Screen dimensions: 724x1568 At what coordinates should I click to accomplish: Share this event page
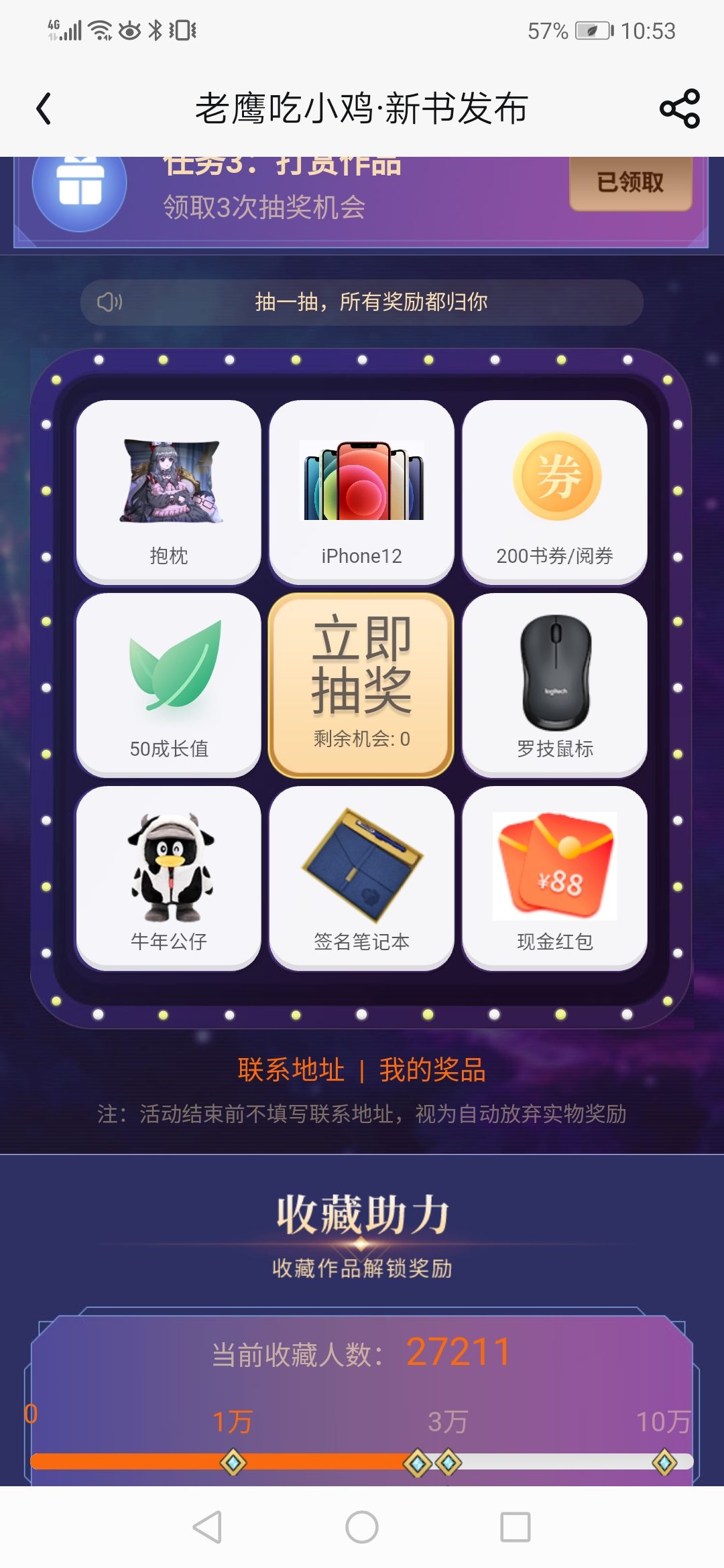(x=680, y=109)
